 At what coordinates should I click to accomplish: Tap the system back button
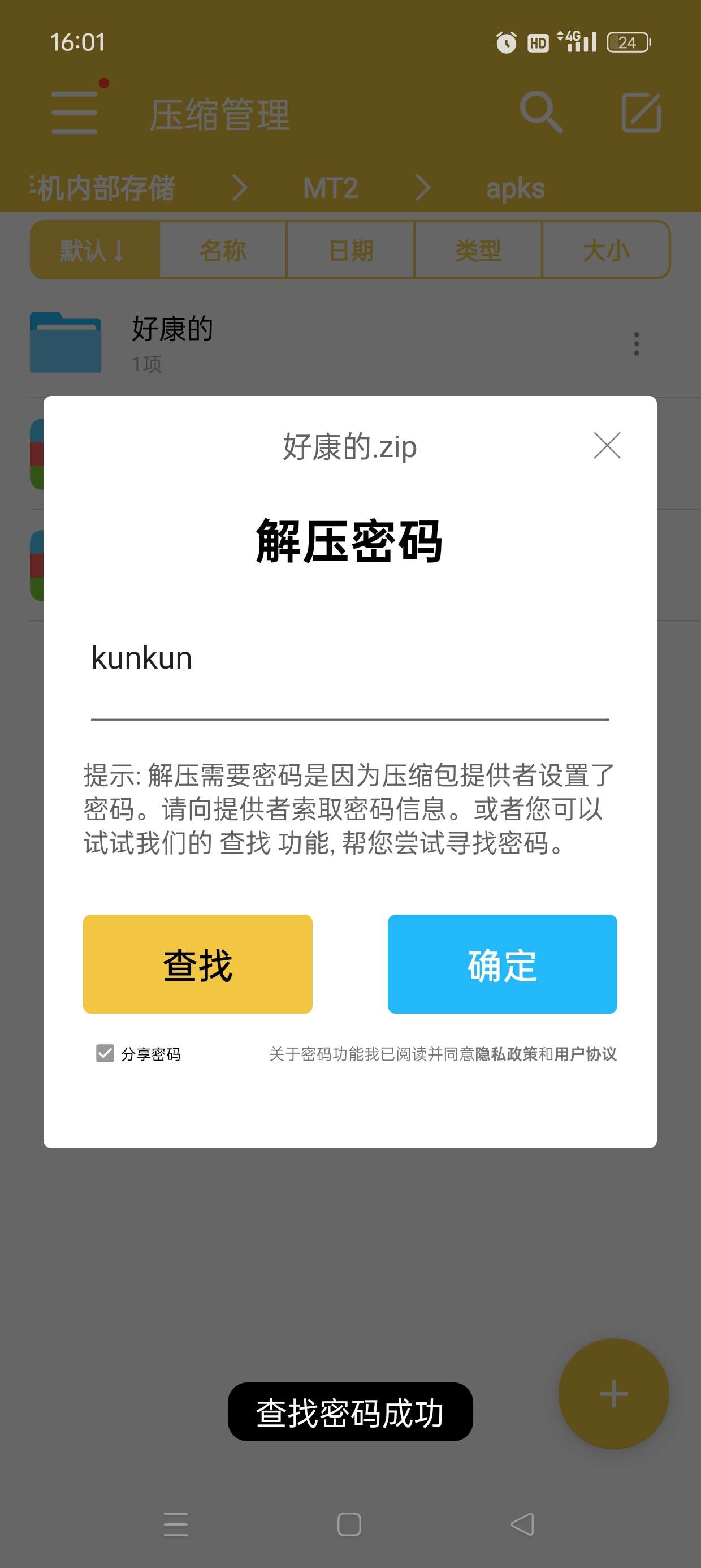522,1524
